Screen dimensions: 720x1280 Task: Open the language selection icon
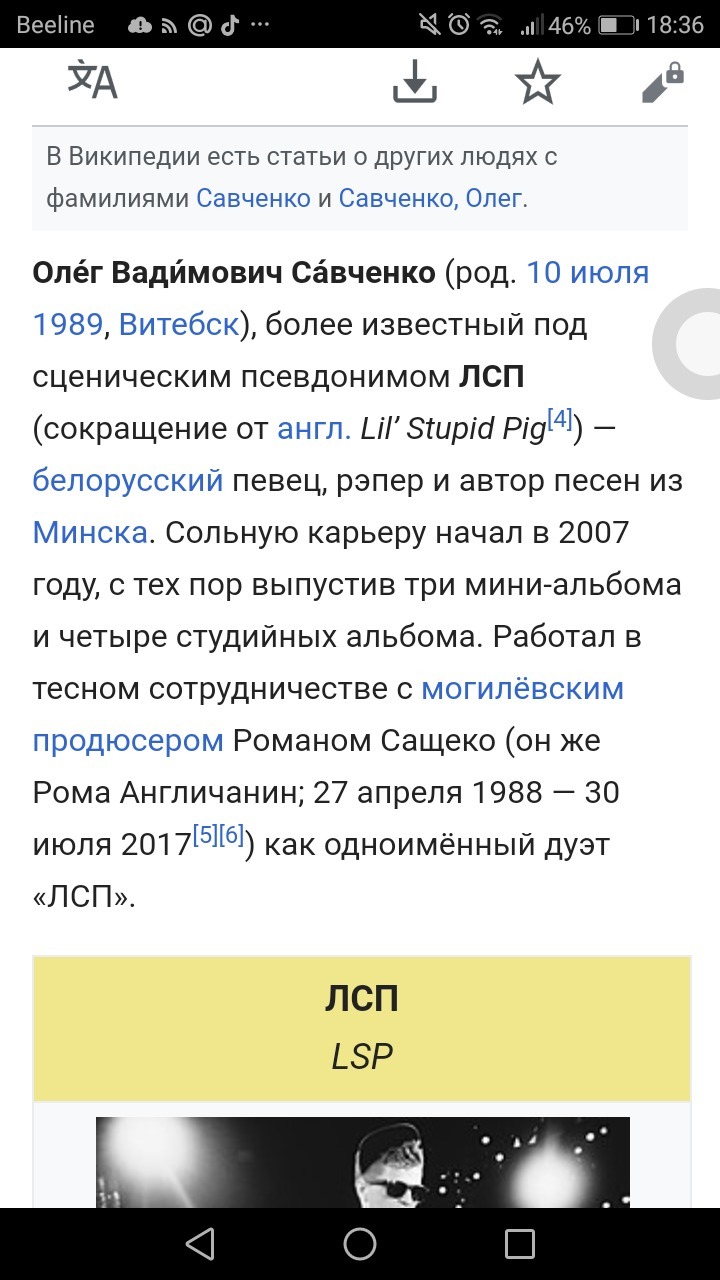pyautogui.click(x=92, y=80)
